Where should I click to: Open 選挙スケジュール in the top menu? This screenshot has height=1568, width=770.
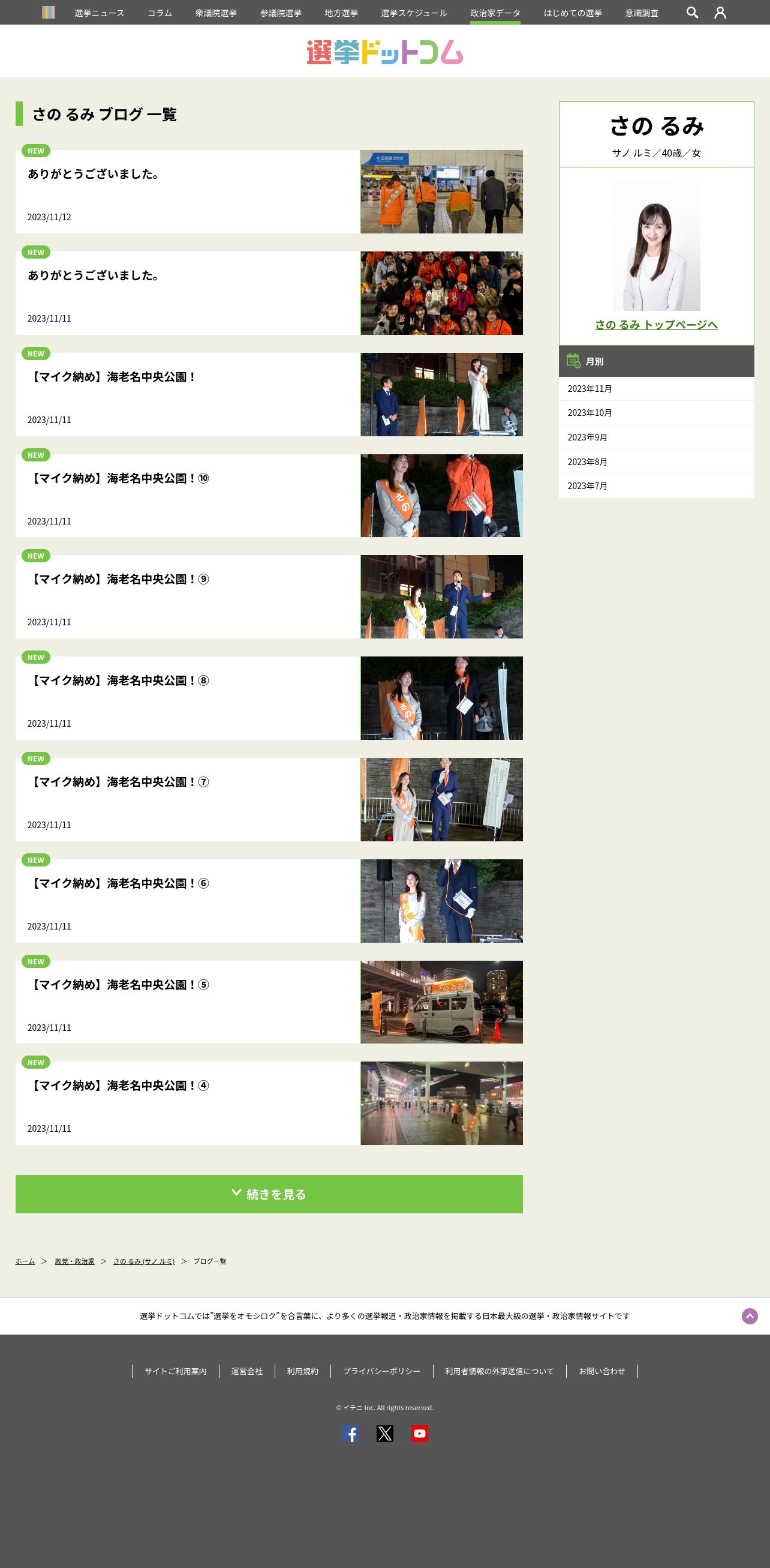click(414, 13)
